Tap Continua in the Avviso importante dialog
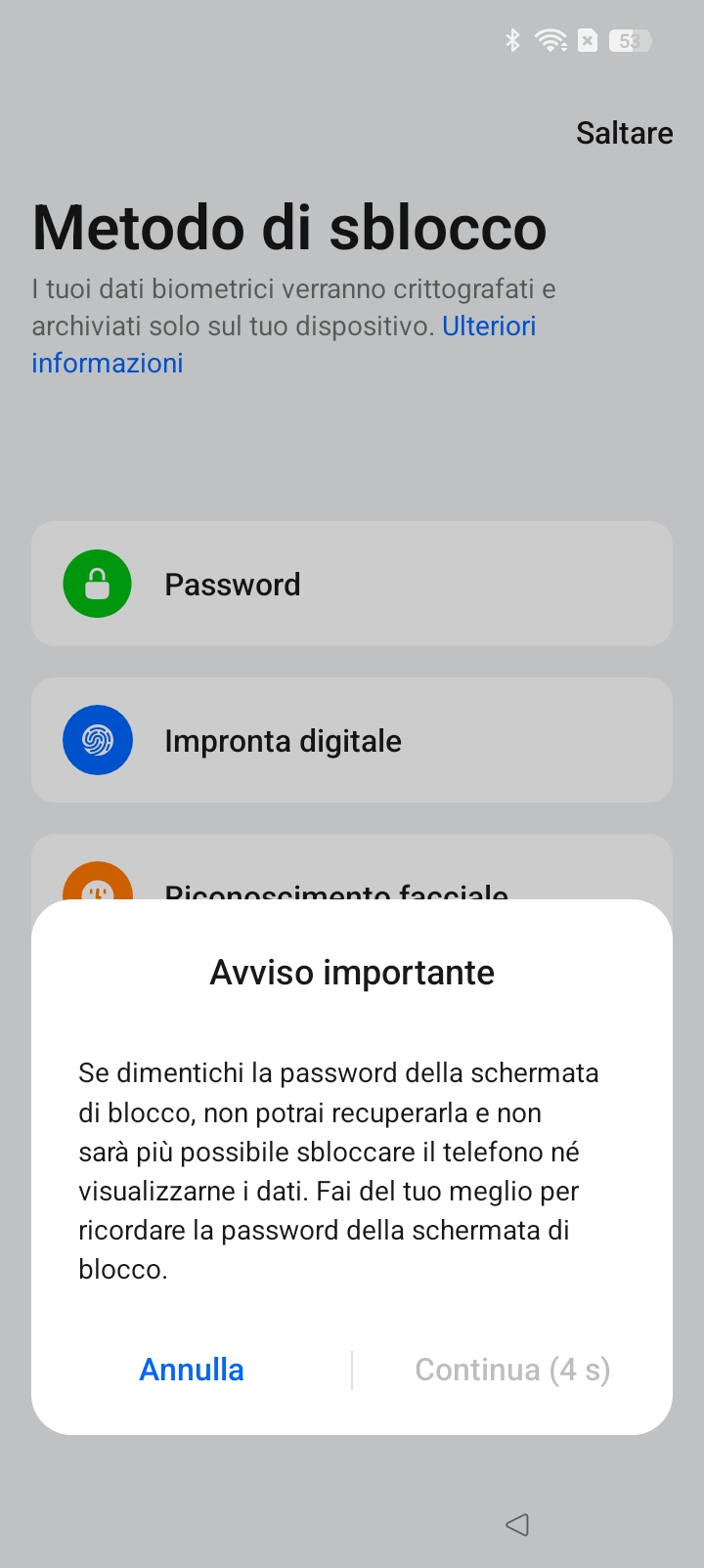The image size is (704, 1568). (x=512, y=1370)
